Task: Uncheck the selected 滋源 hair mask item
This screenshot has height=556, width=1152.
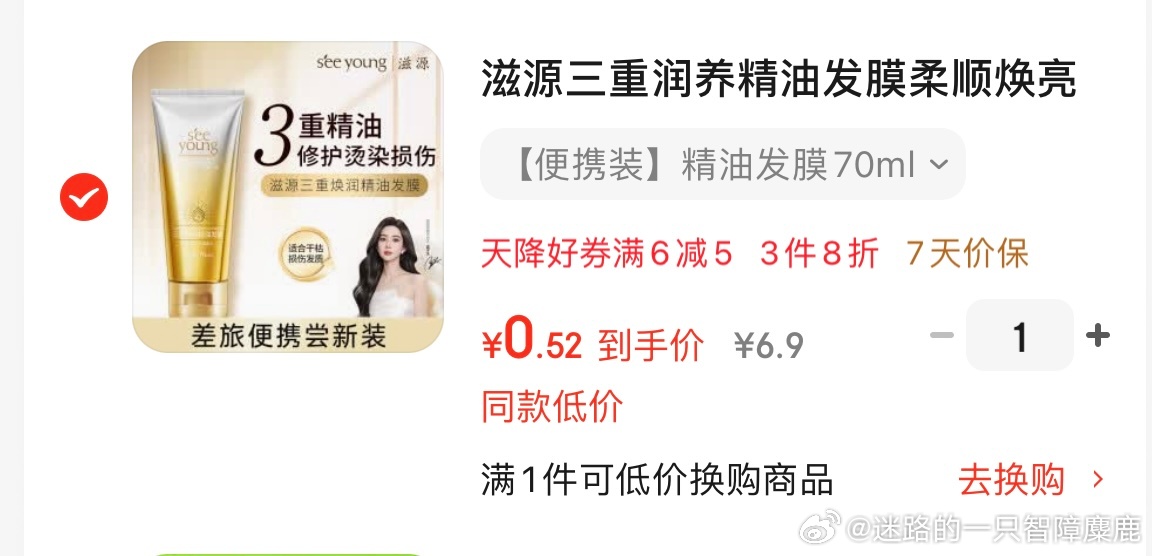Action: pos(84,198)
